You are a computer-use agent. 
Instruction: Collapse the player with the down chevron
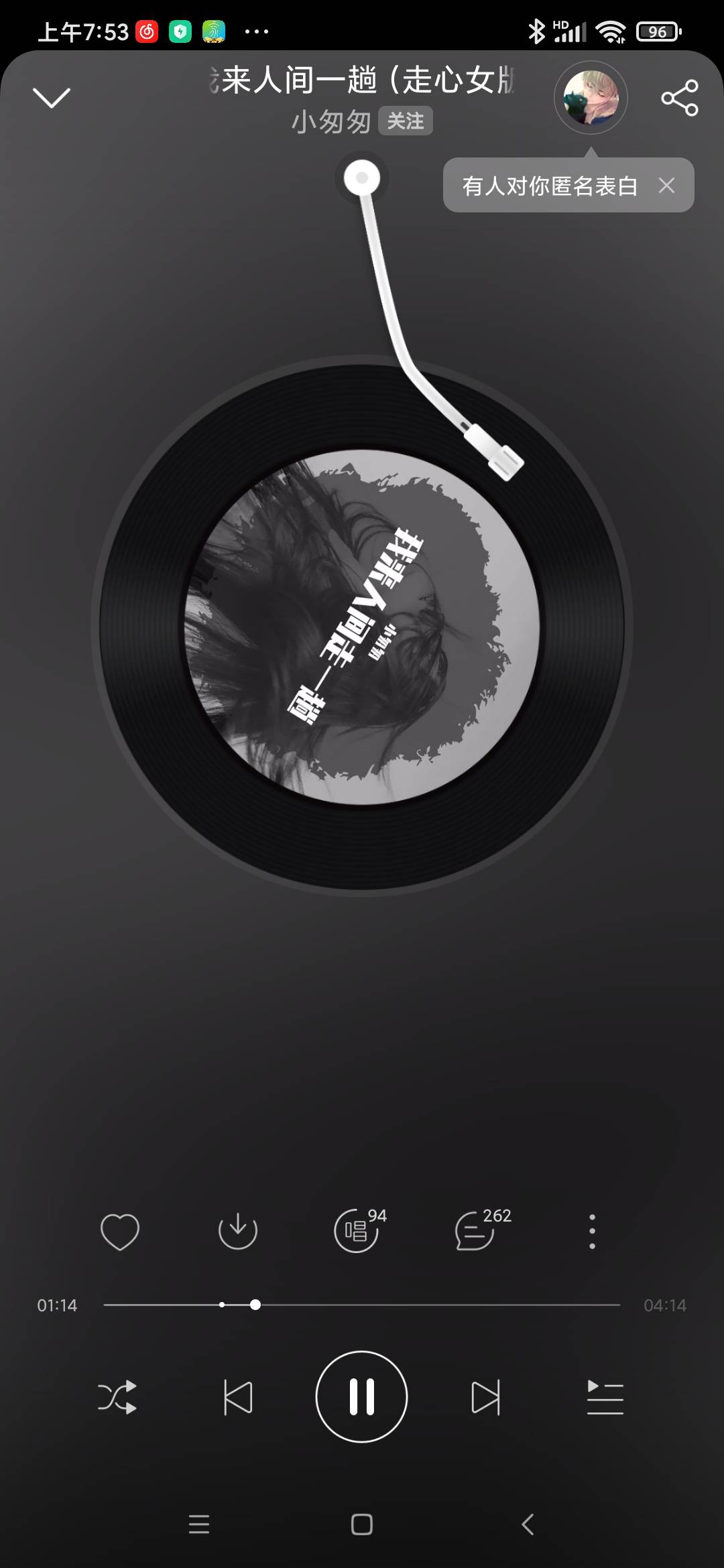pyautogui.click(x=51, y=98)
